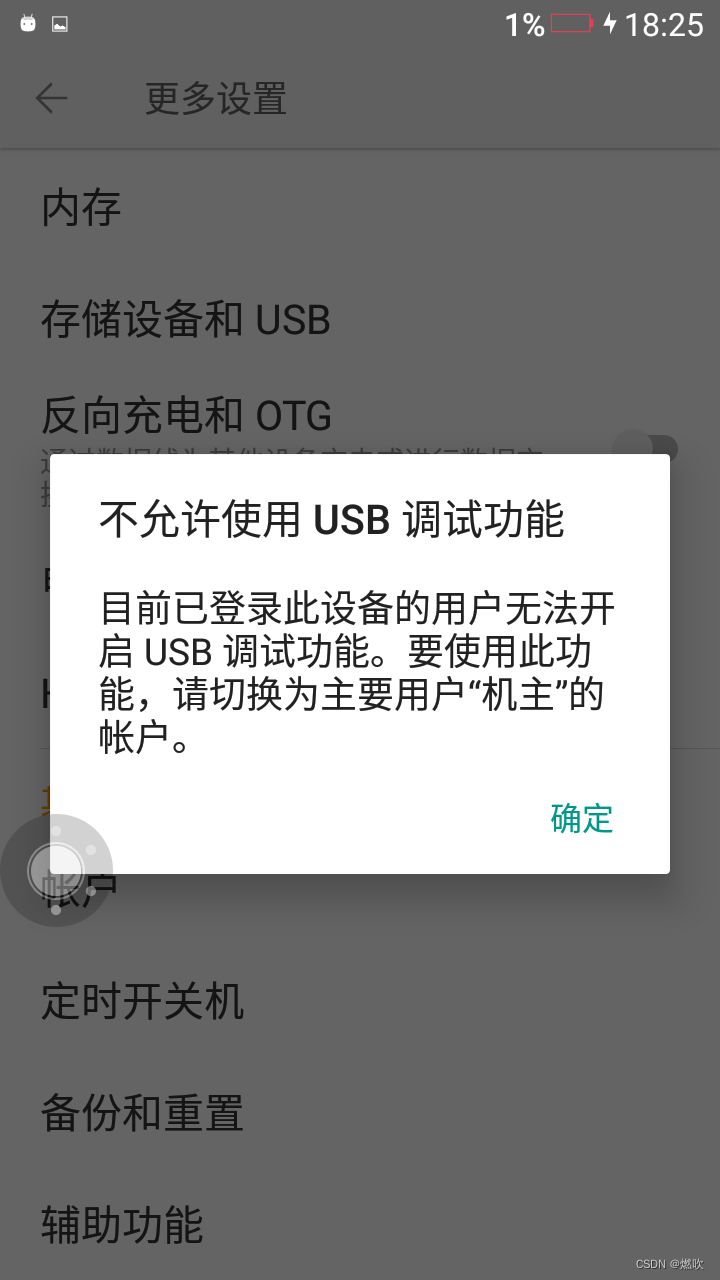Go back from 更多设置
The height and width of the screenshot is (1280, 720).
[x=51, y=98]
